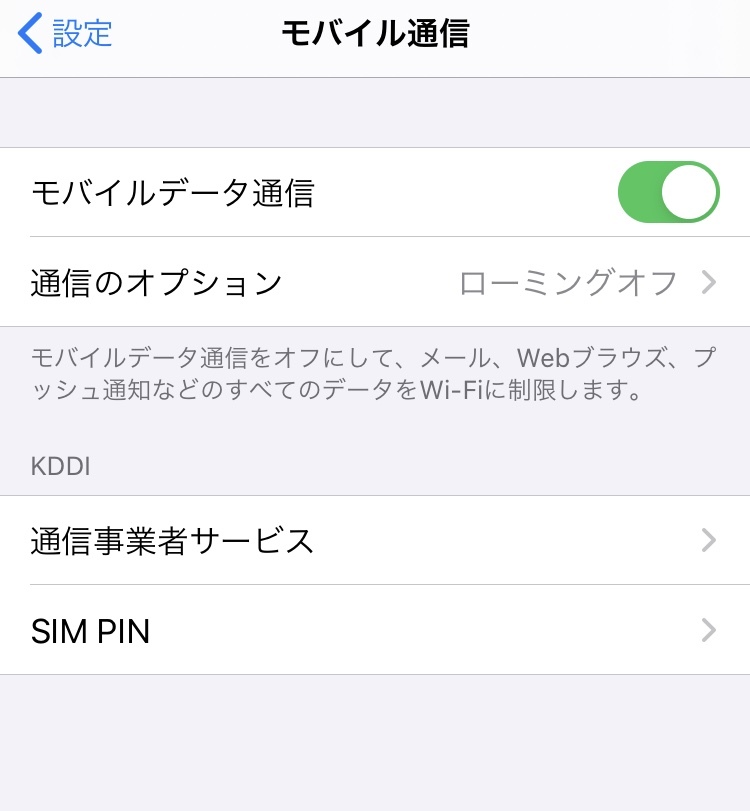The width and height of the screenshot is (750, 811).
Task: Open SIM PIN settings
Action: [x=375, y=630]
